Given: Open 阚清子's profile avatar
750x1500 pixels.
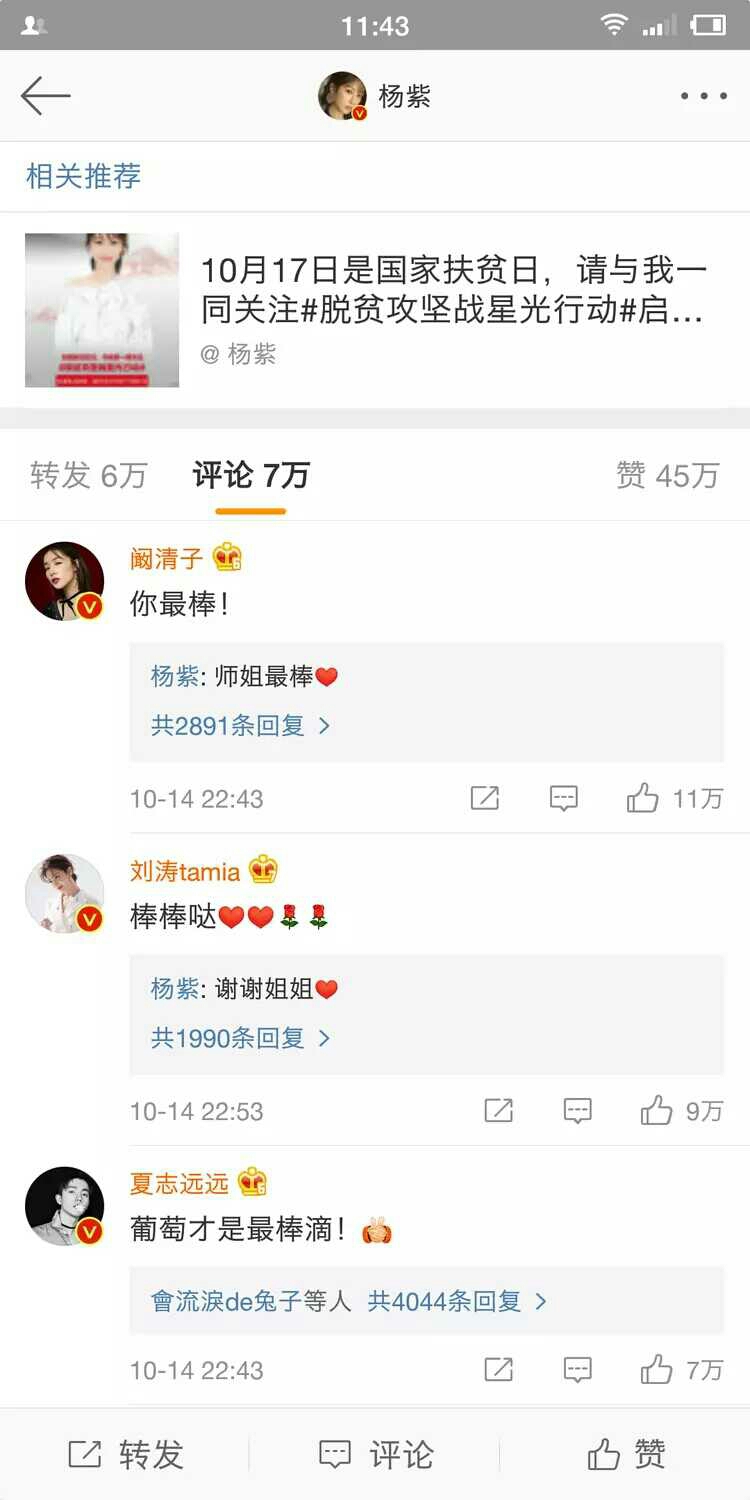Looking at the screenshot, I should (x=64, y=581).
